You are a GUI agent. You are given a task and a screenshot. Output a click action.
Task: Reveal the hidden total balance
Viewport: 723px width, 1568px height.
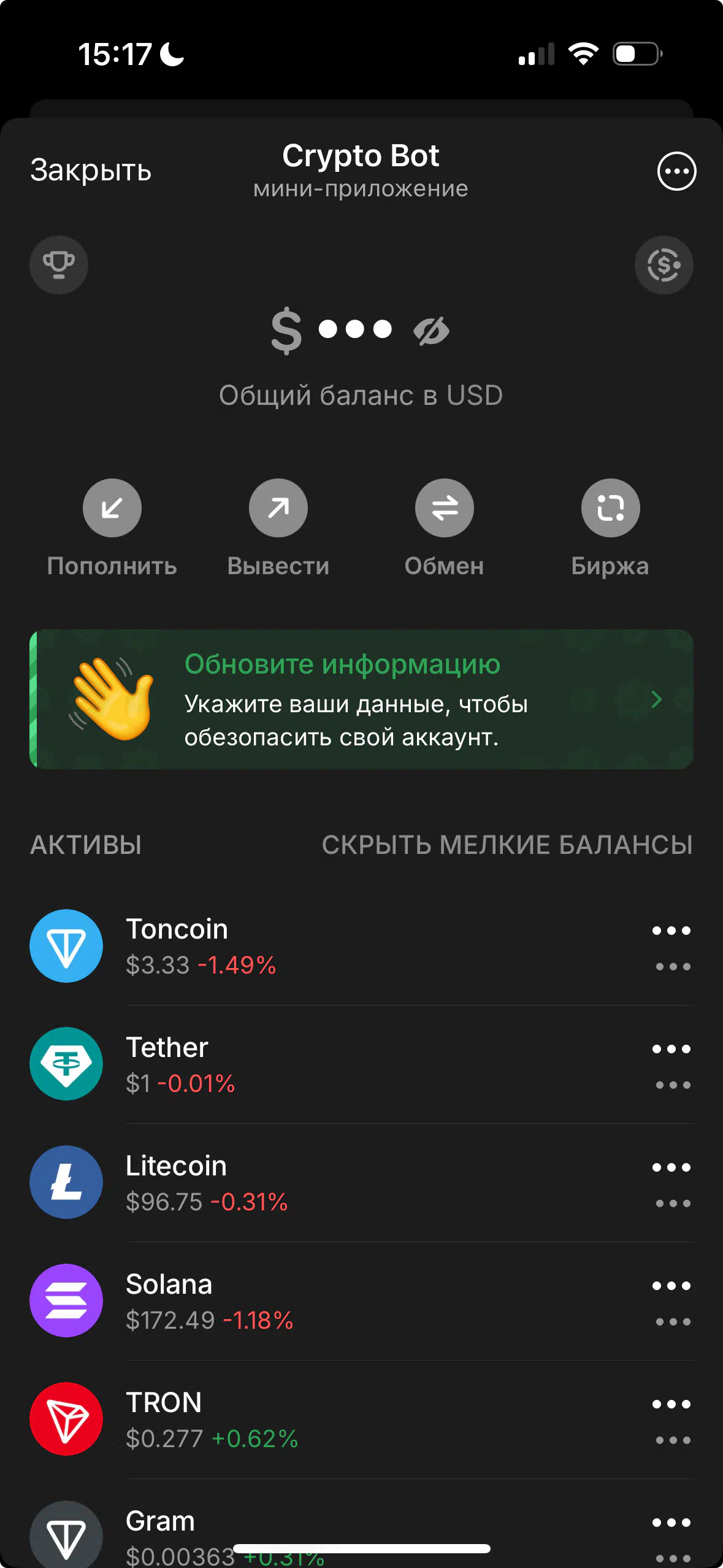point(431,331)
